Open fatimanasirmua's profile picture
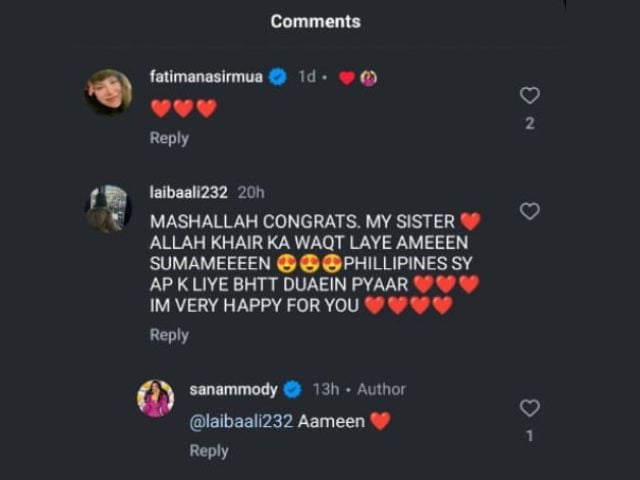The width and height of the screenshot is (640, 480). [108, 93]
